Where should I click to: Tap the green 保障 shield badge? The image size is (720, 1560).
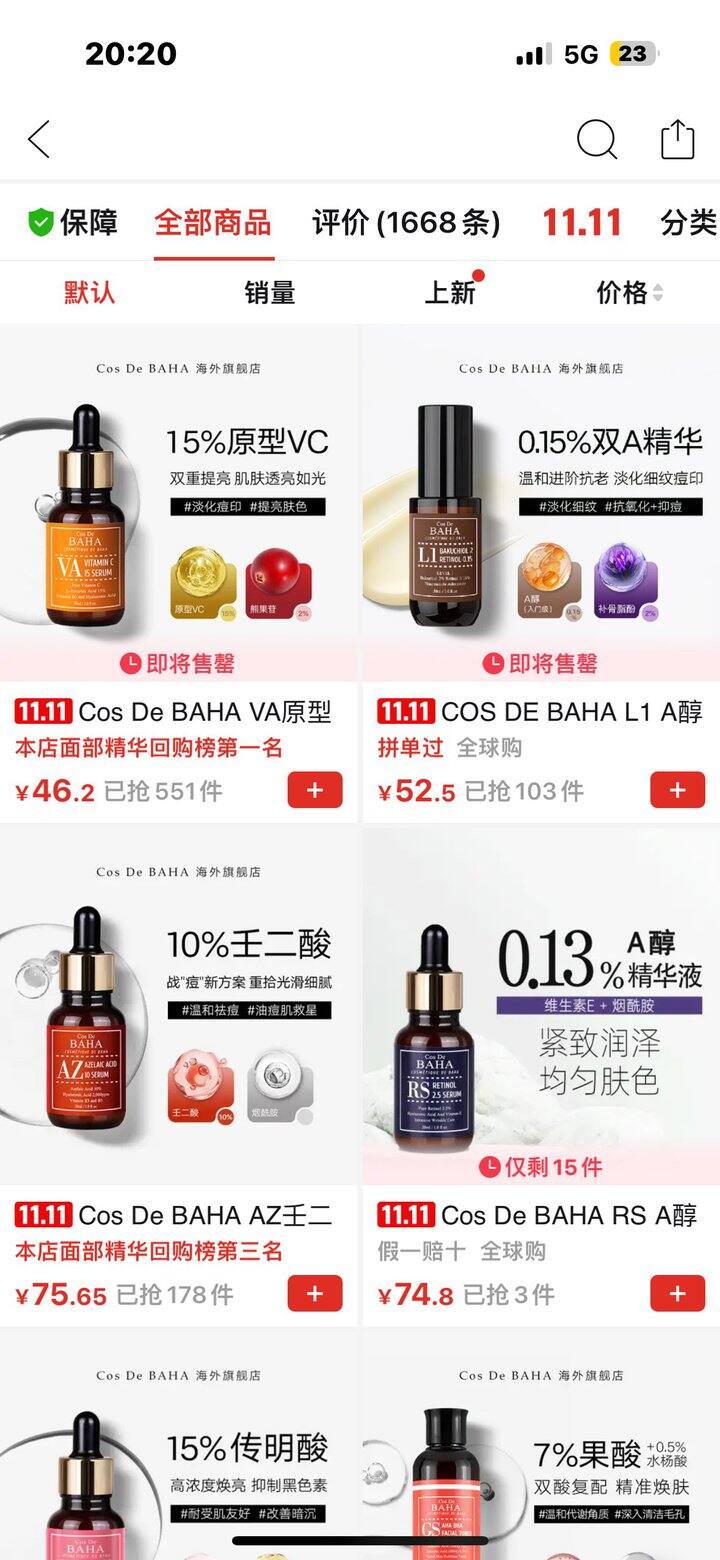coord(42,223)
